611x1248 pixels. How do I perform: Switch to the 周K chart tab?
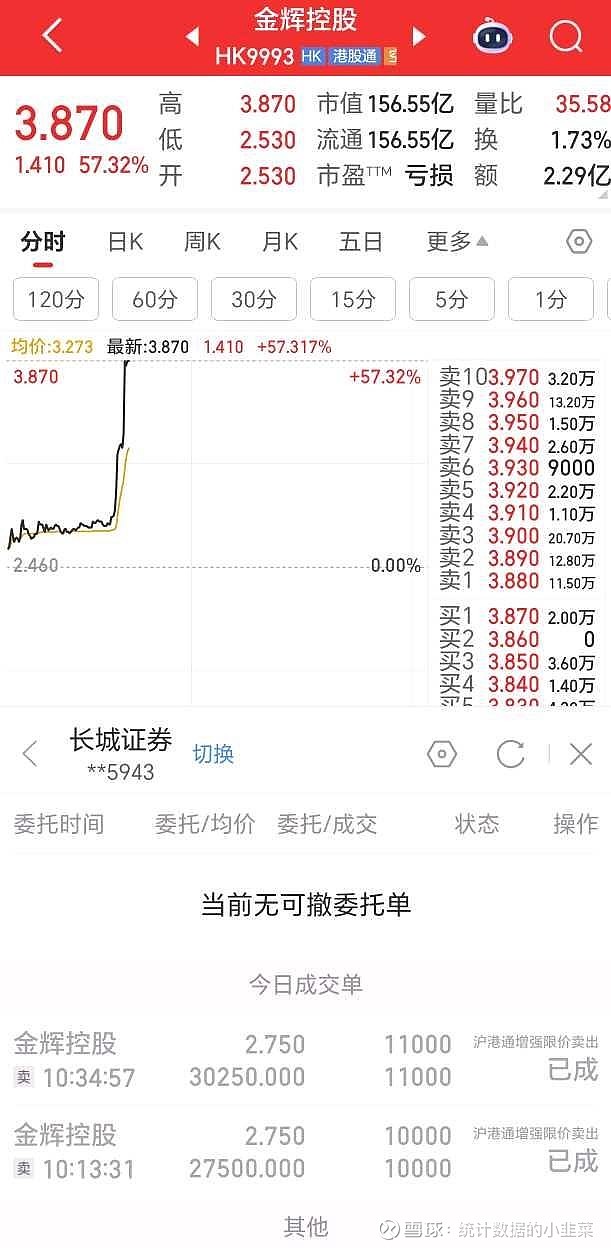pyautogui.click(x=202, y=241)
